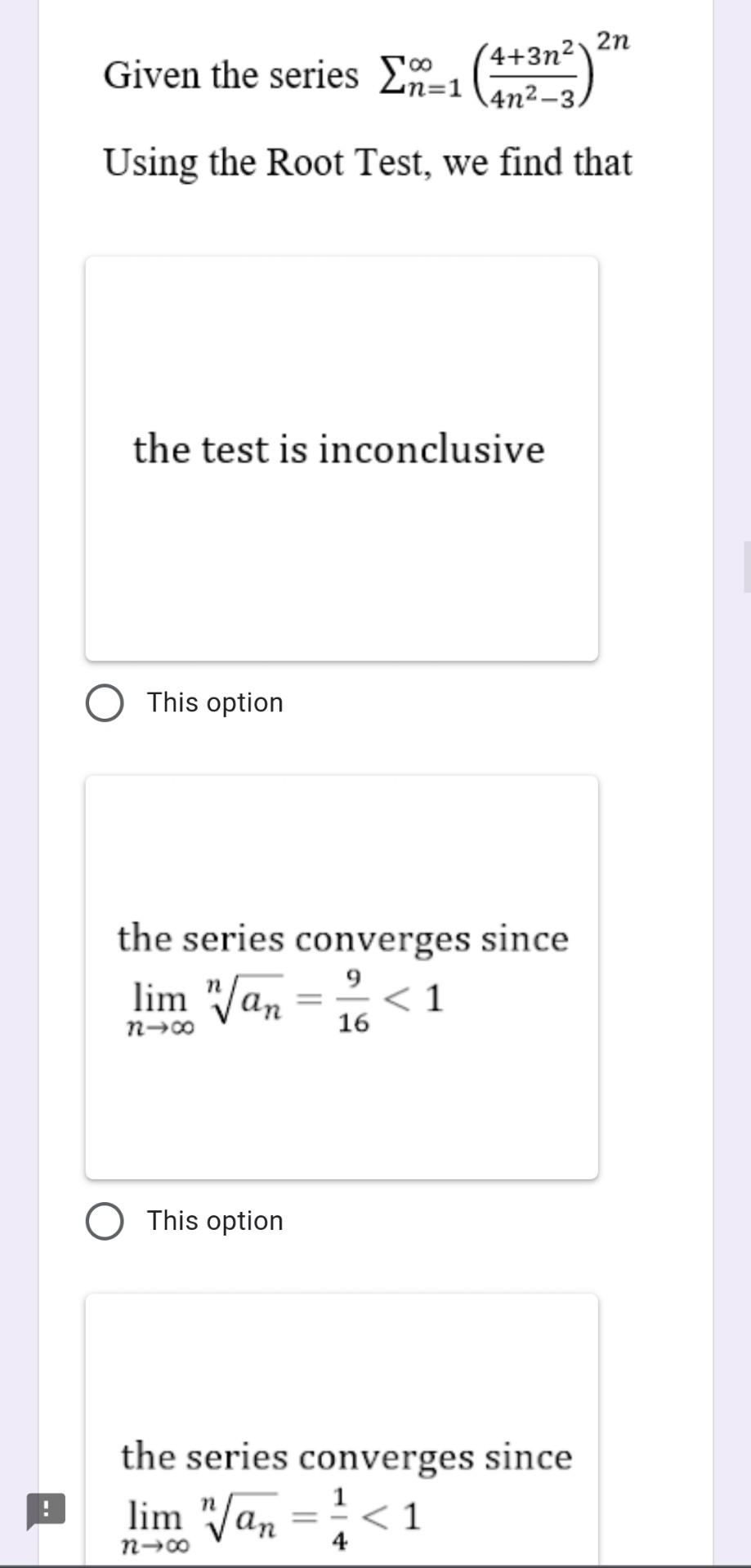751x1568 pixels.
Task: Click the 'the series converges since' text
Action: [x=342, y=938]
